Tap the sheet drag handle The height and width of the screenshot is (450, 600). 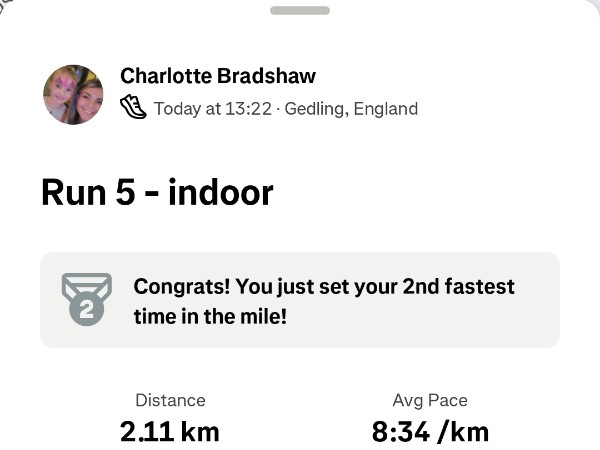click(300, 10)
